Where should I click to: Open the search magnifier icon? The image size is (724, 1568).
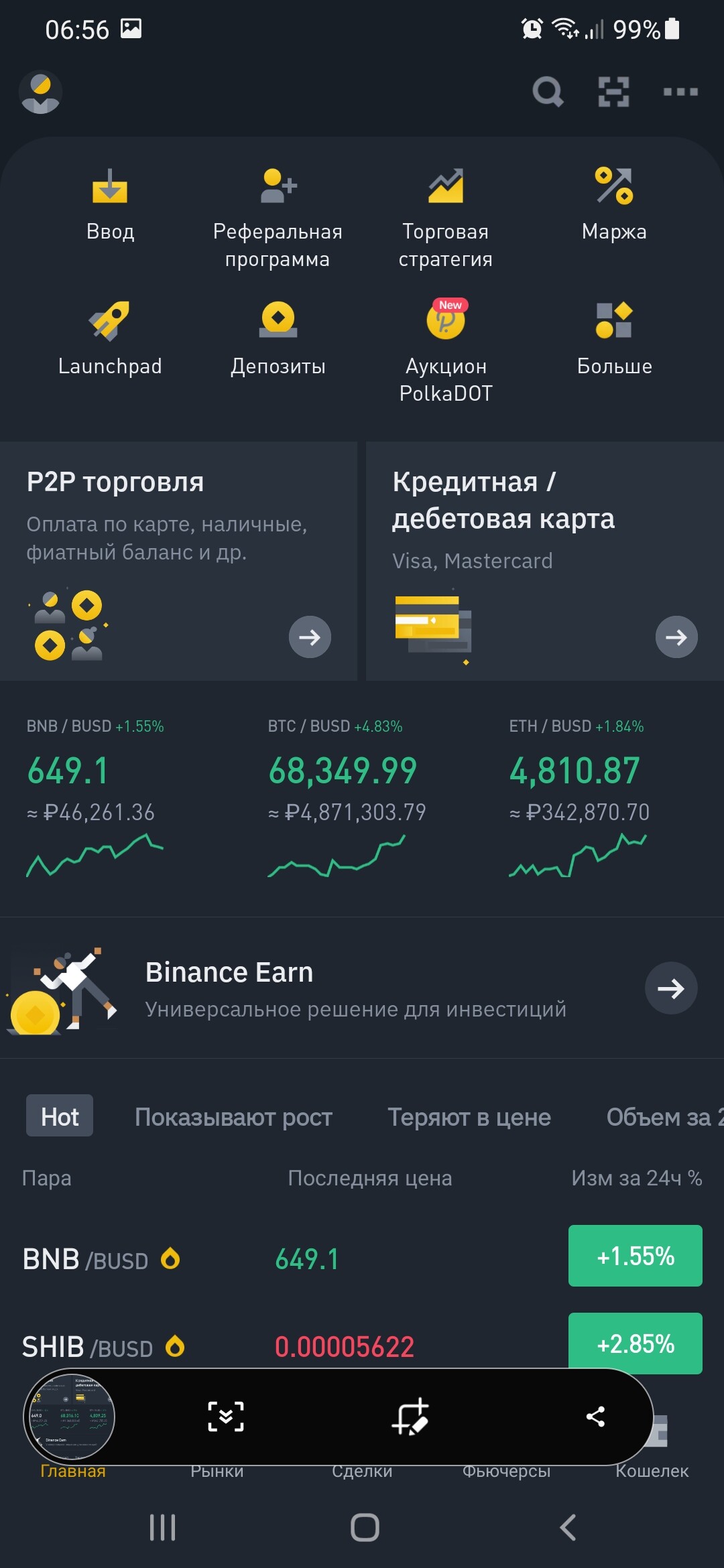coord(548,92)
